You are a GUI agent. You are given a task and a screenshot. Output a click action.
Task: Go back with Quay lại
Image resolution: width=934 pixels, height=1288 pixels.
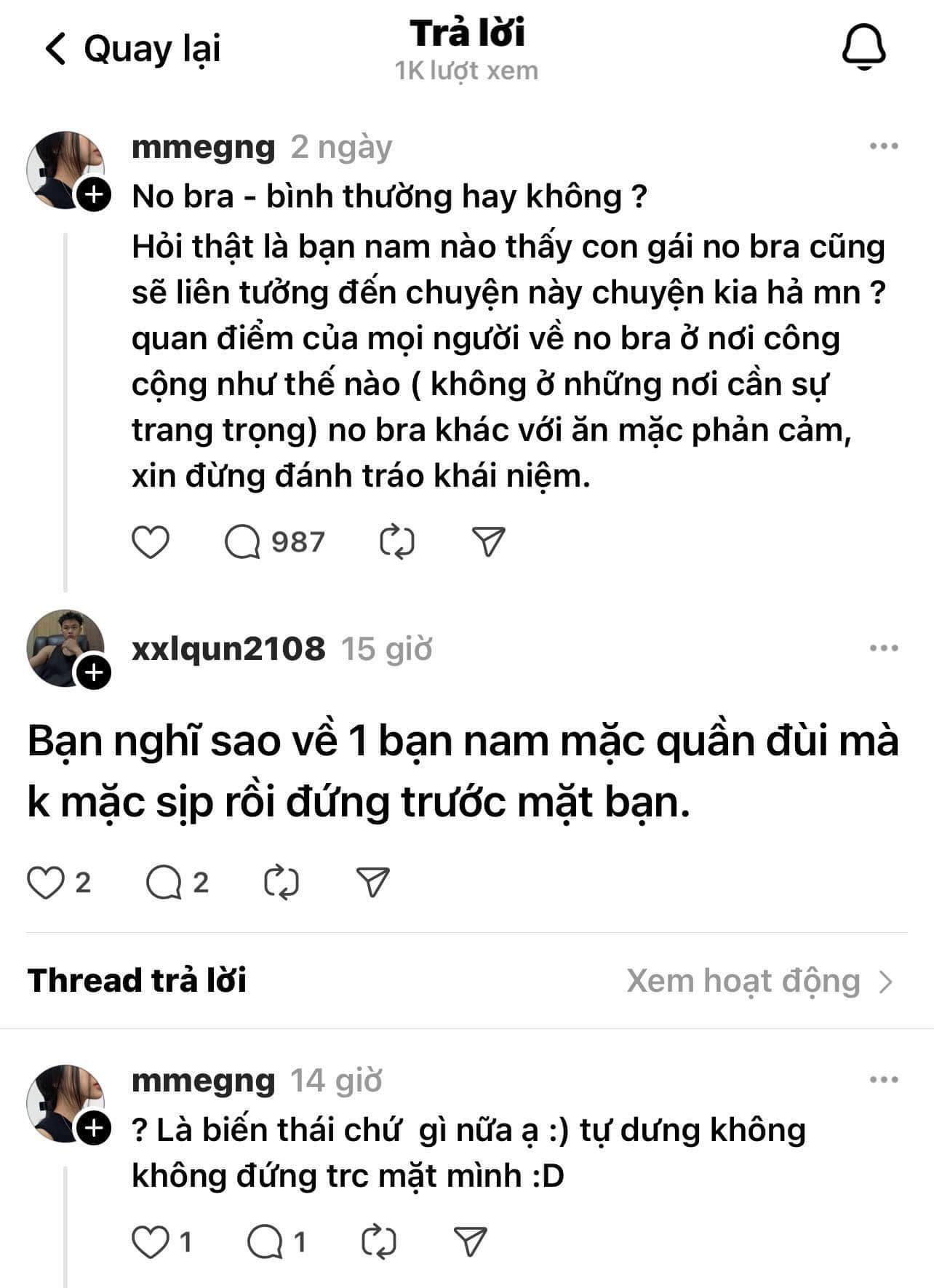pyautogui.click(x=132, y=49)
